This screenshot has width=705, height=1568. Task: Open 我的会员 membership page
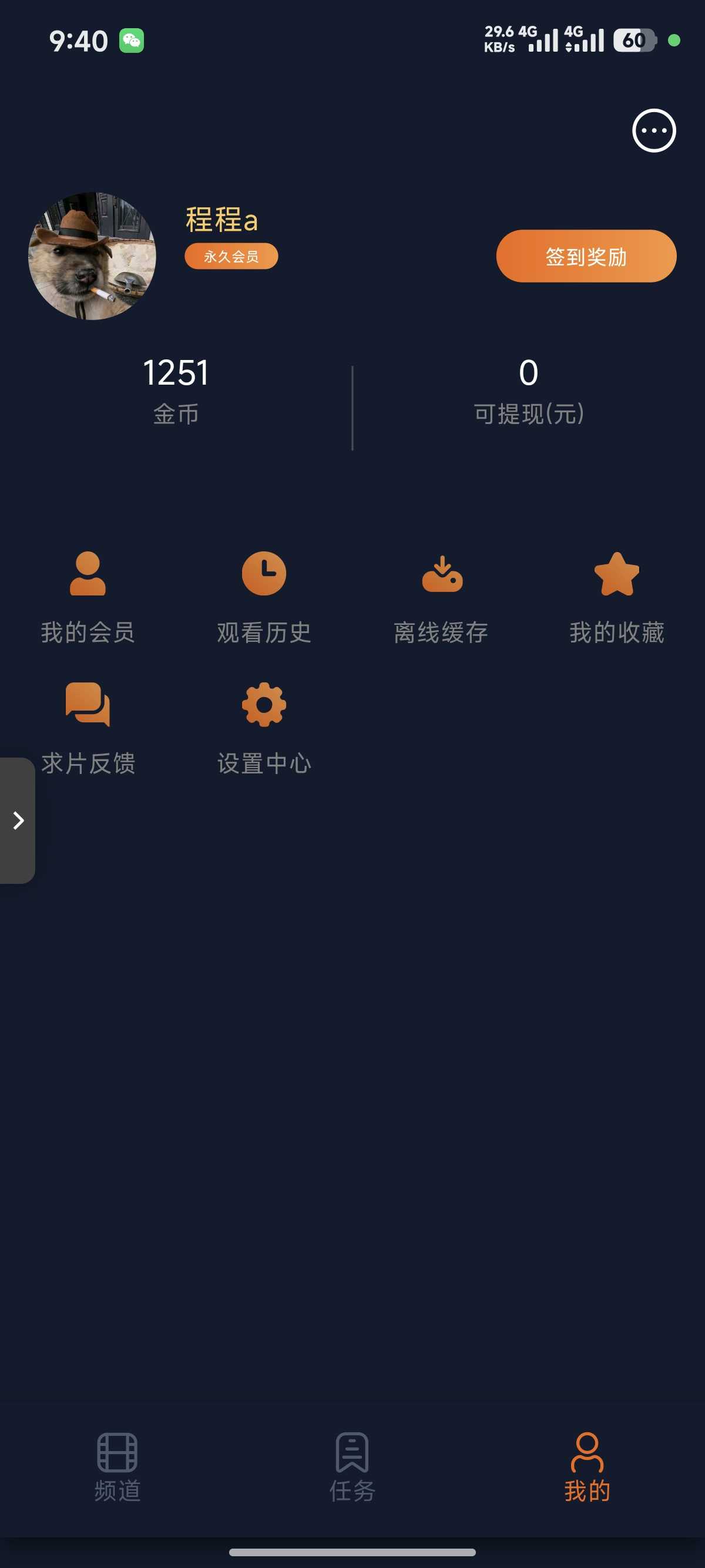point(88,597)
